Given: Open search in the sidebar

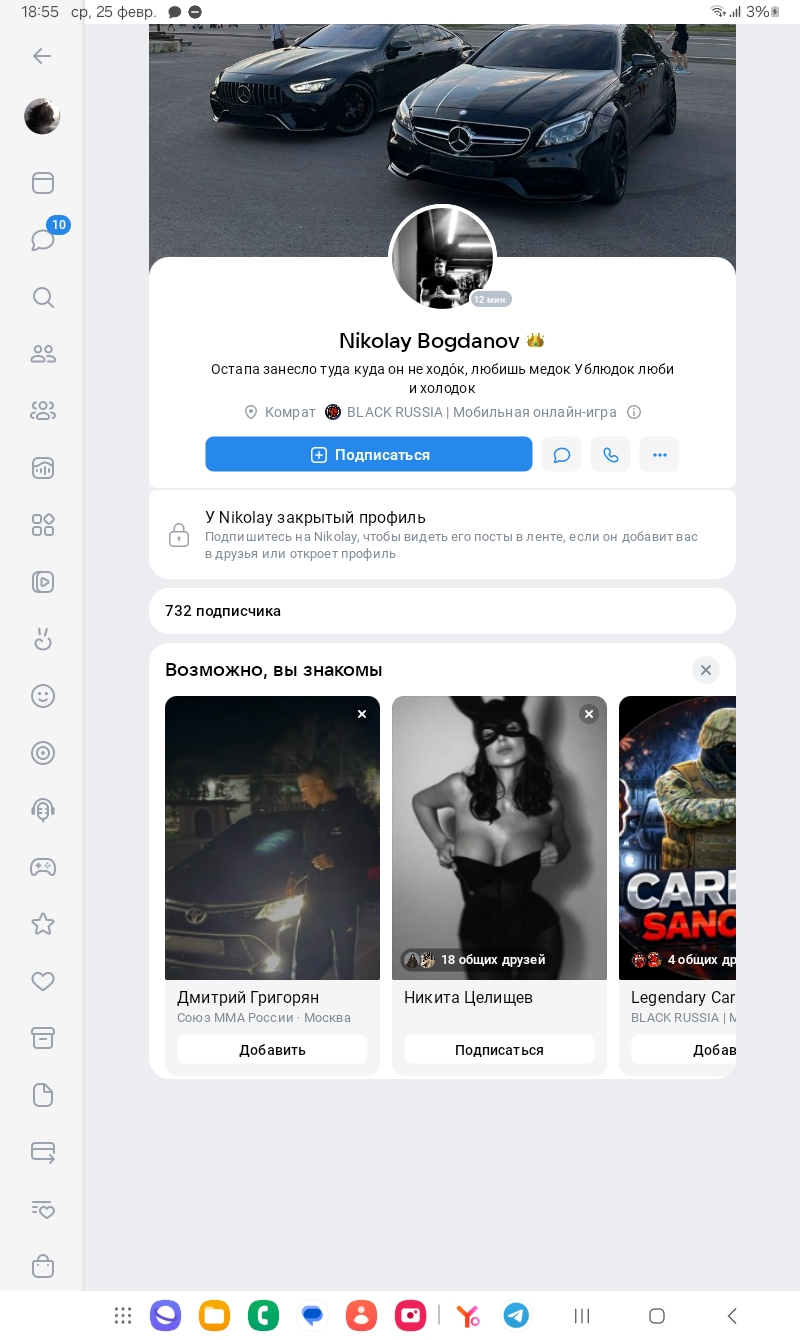Looking at the screenshot, I should point(42,297).
